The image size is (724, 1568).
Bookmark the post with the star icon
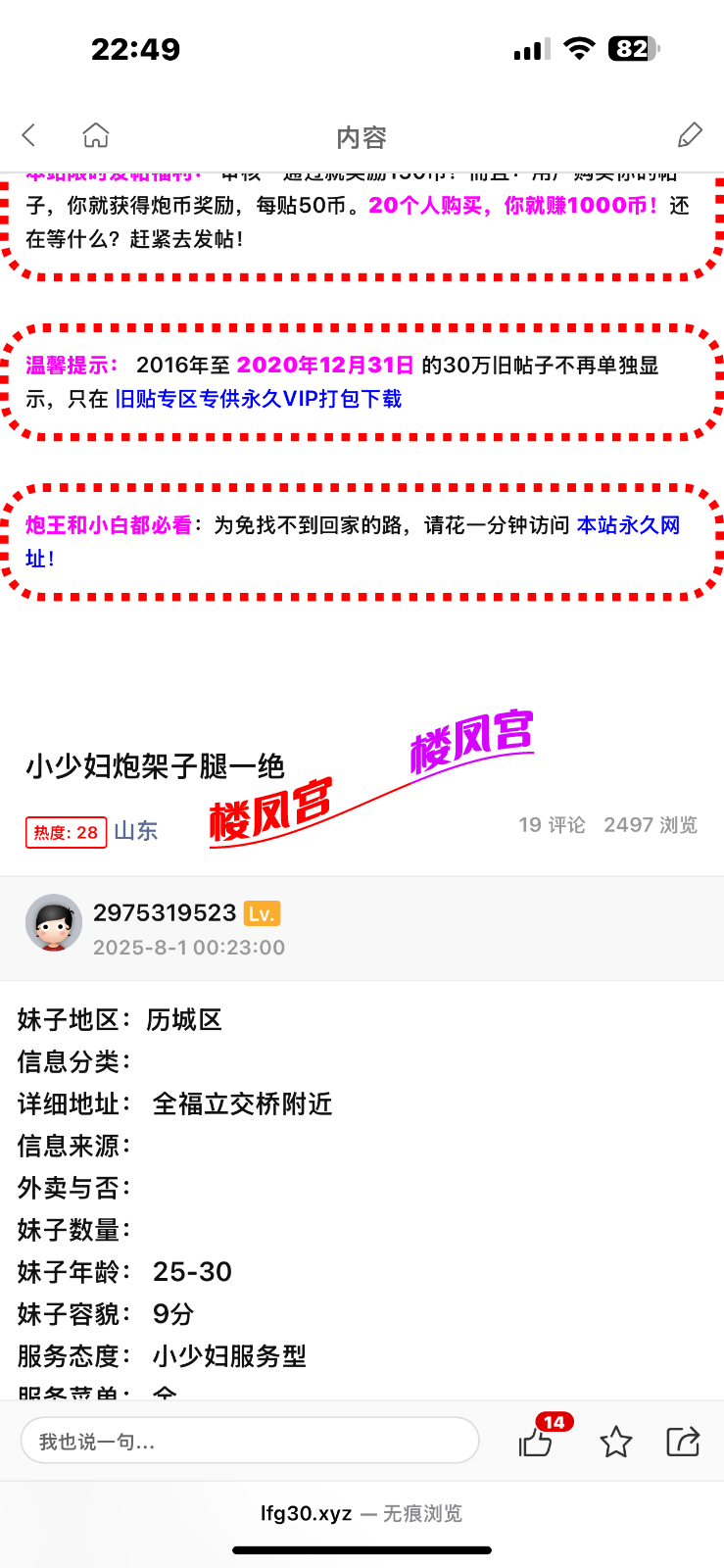click(615, 1442)
